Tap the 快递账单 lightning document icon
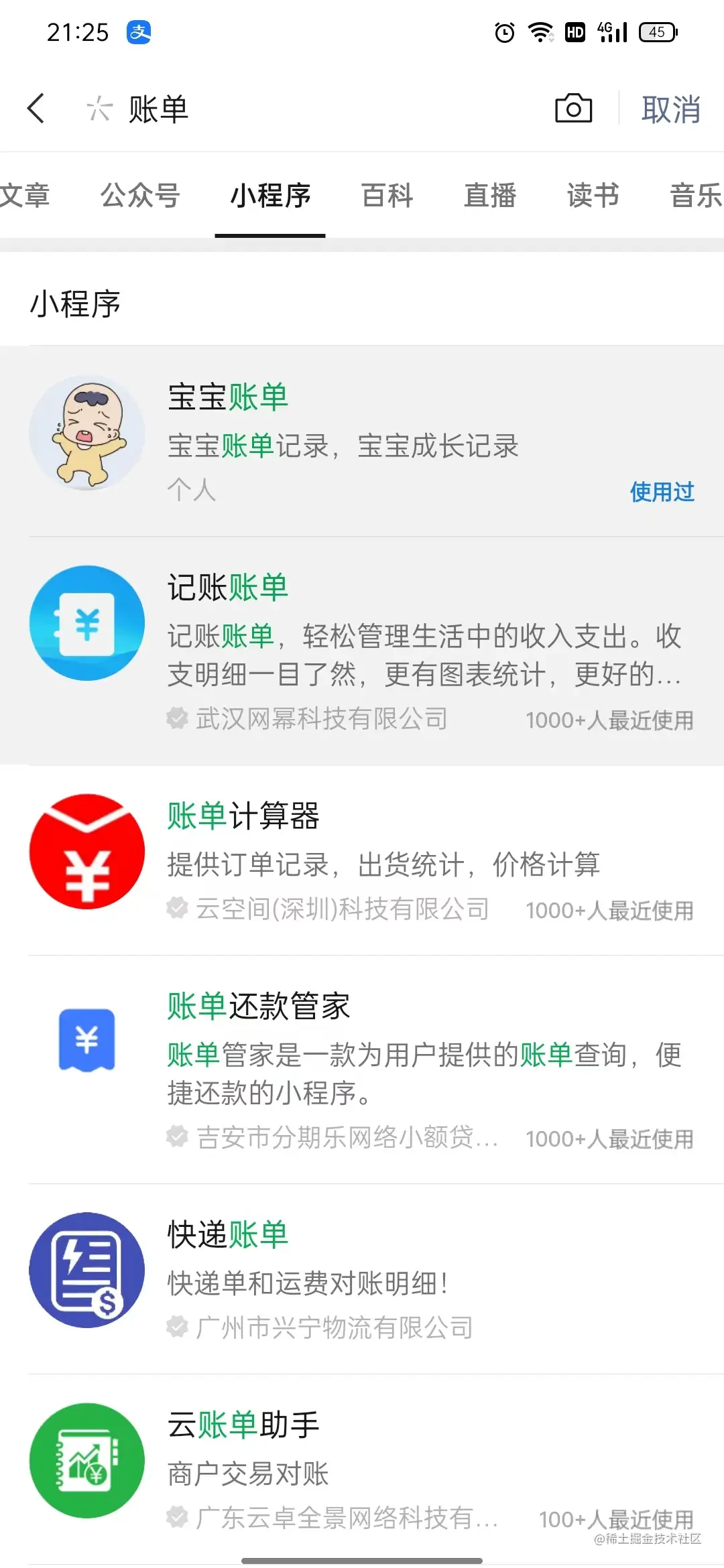The height and width of the screenshot is (1568, 724). (86, 1270)
